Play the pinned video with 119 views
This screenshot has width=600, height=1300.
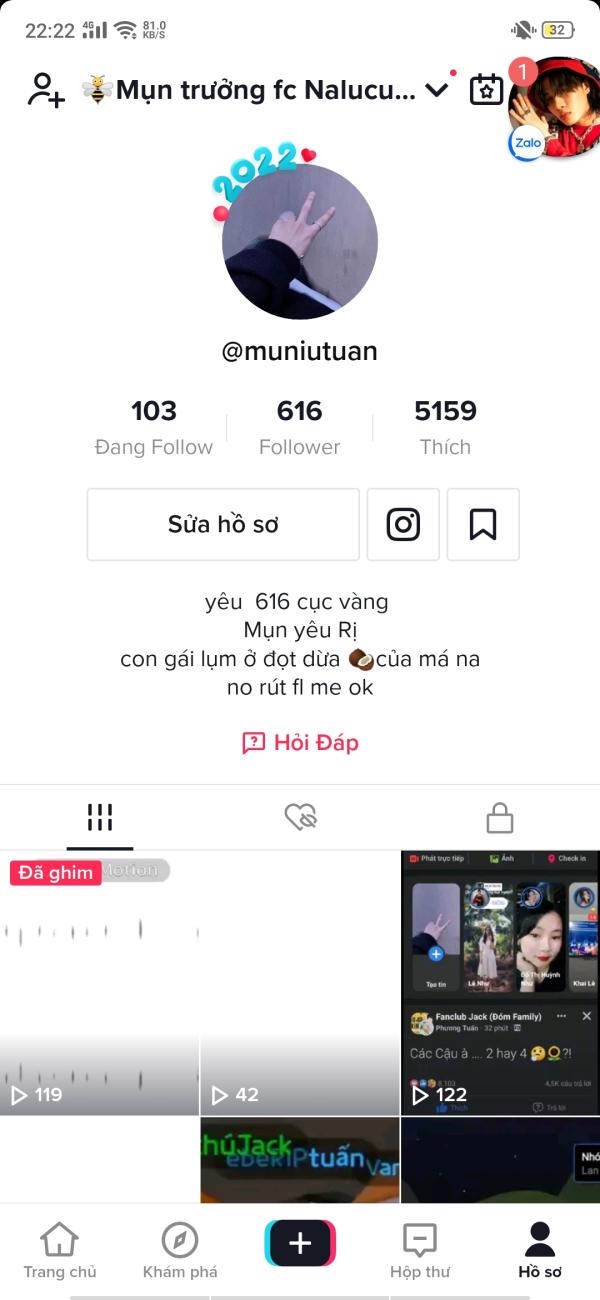(x=100, y=983)
